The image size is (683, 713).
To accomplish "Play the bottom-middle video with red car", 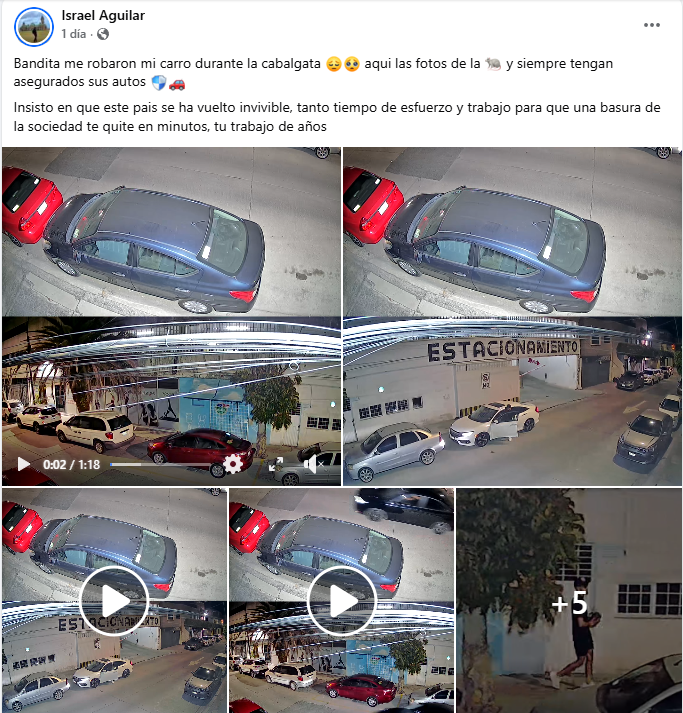I will pyautogui.click(x=341, y=600).
